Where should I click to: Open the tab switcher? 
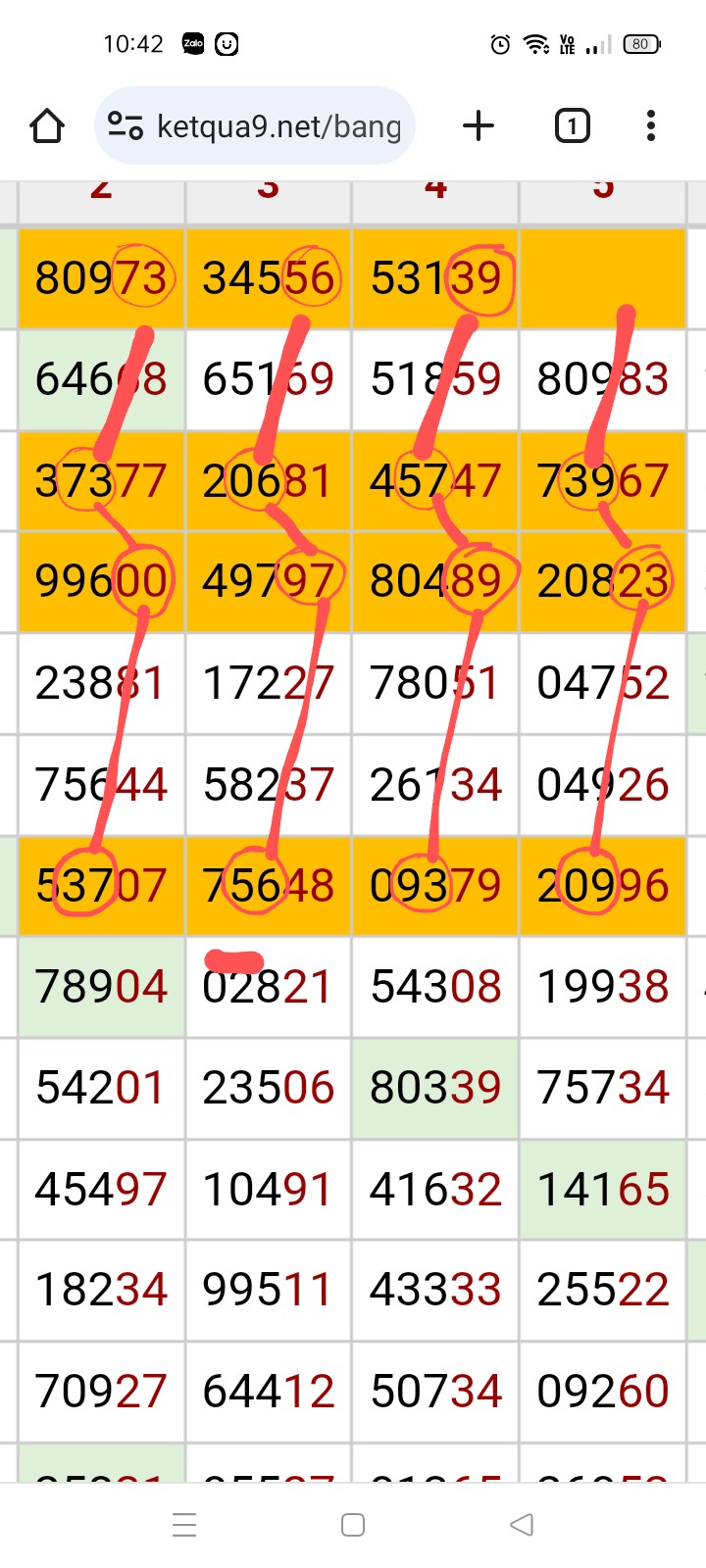[572, 126]
